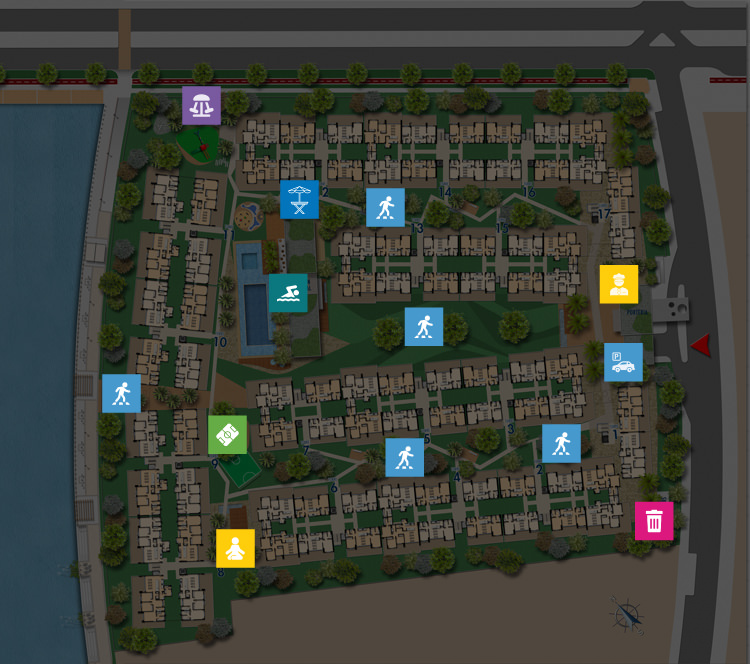Screen dimensions: 750x664
Task: Select the car parking marker
Action: tap(623, 362)
